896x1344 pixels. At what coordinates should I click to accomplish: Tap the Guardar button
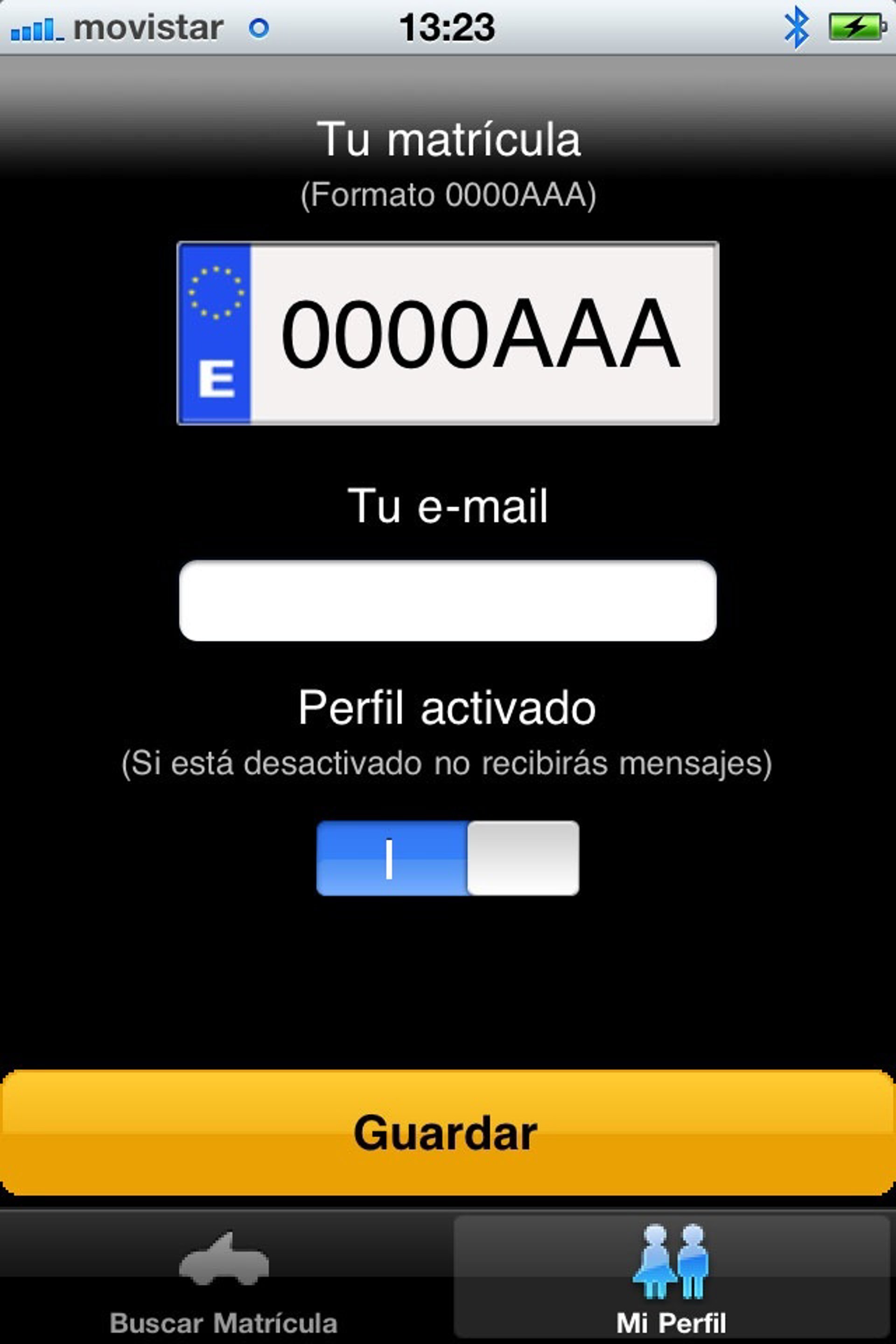click(x=448, y=1133)
